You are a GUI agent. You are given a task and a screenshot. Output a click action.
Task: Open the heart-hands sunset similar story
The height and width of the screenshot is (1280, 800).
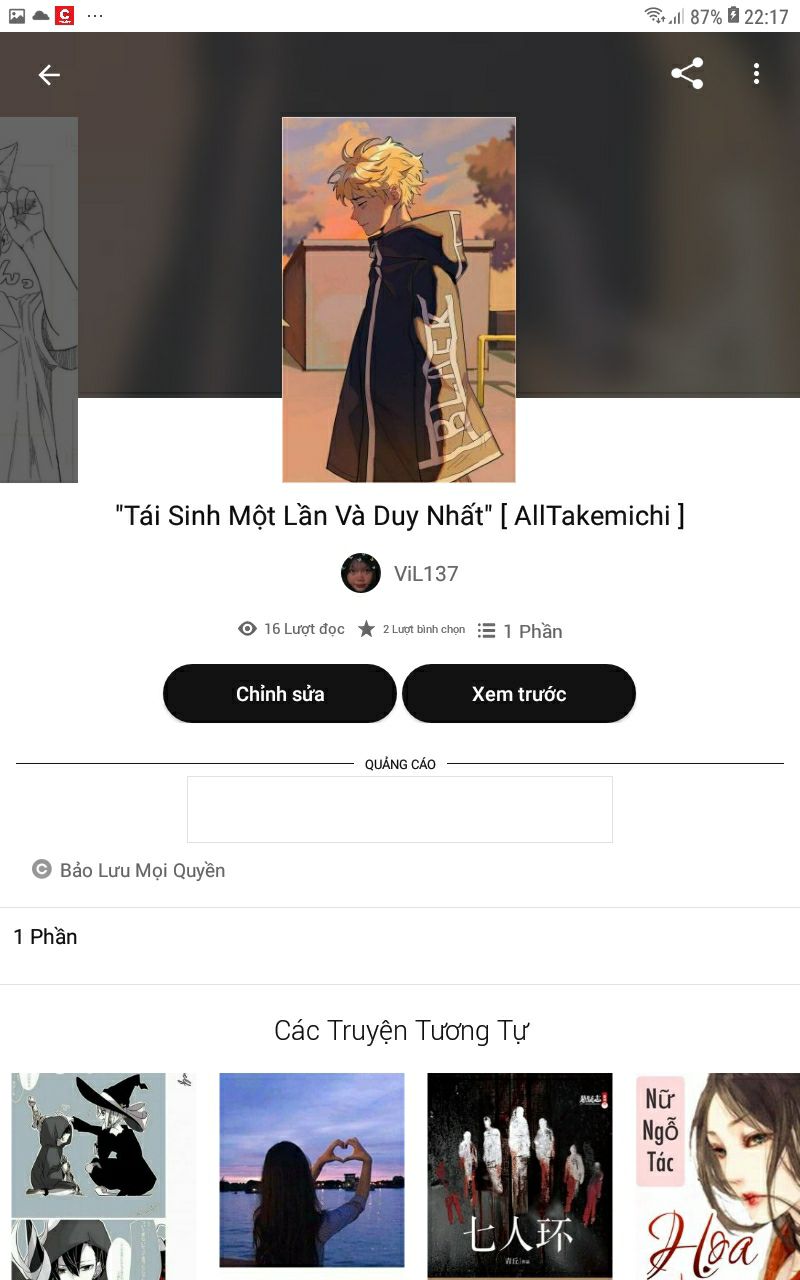point(312,1171)
